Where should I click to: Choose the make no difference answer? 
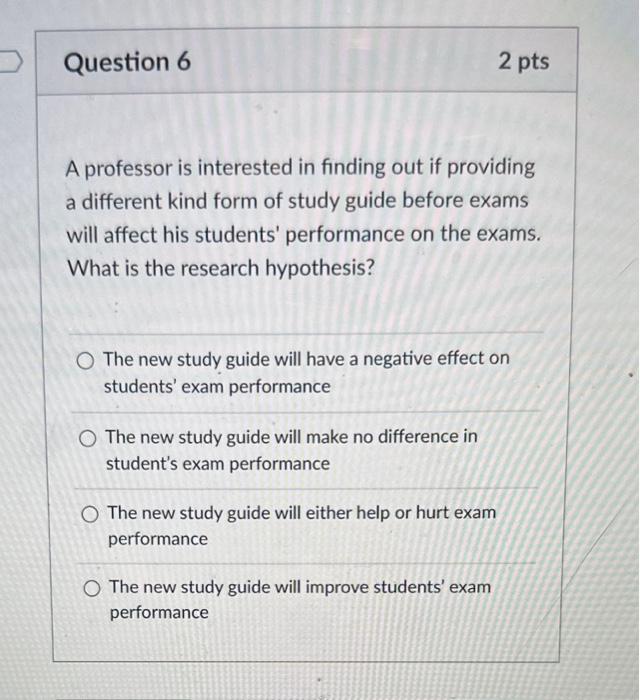[89, 438]
